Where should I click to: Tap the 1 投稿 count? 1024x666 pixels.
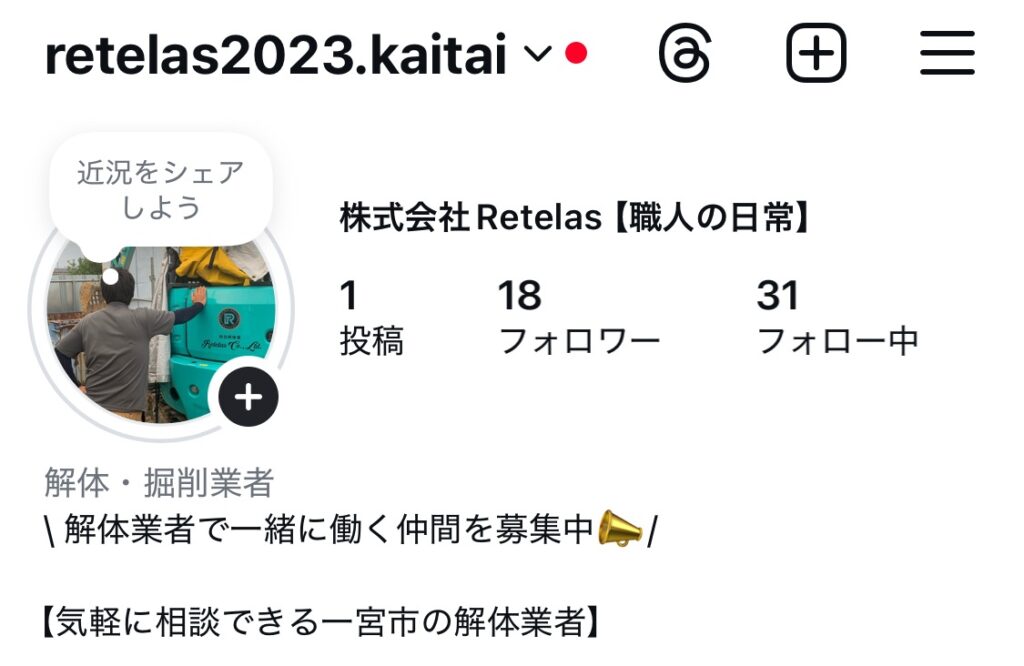click(371, 318)
